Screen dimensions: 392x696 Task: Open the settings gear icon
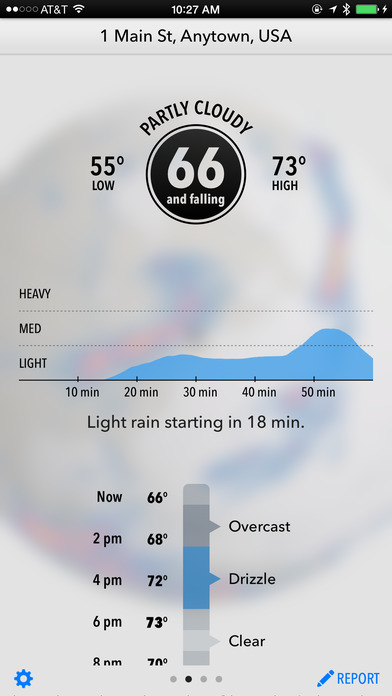(24, 679)
